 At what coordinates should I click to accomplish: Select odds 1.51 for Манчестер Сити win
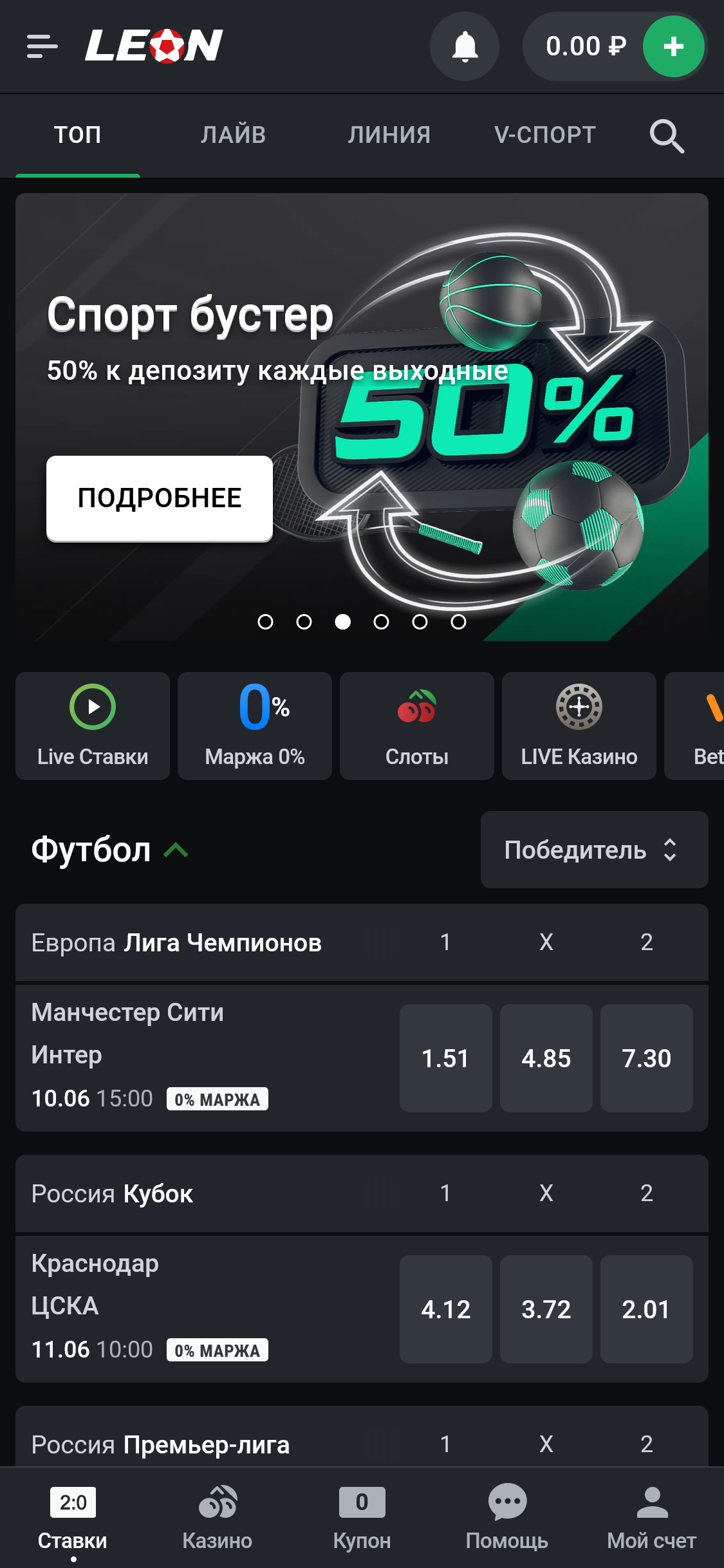coord(445,1058)
